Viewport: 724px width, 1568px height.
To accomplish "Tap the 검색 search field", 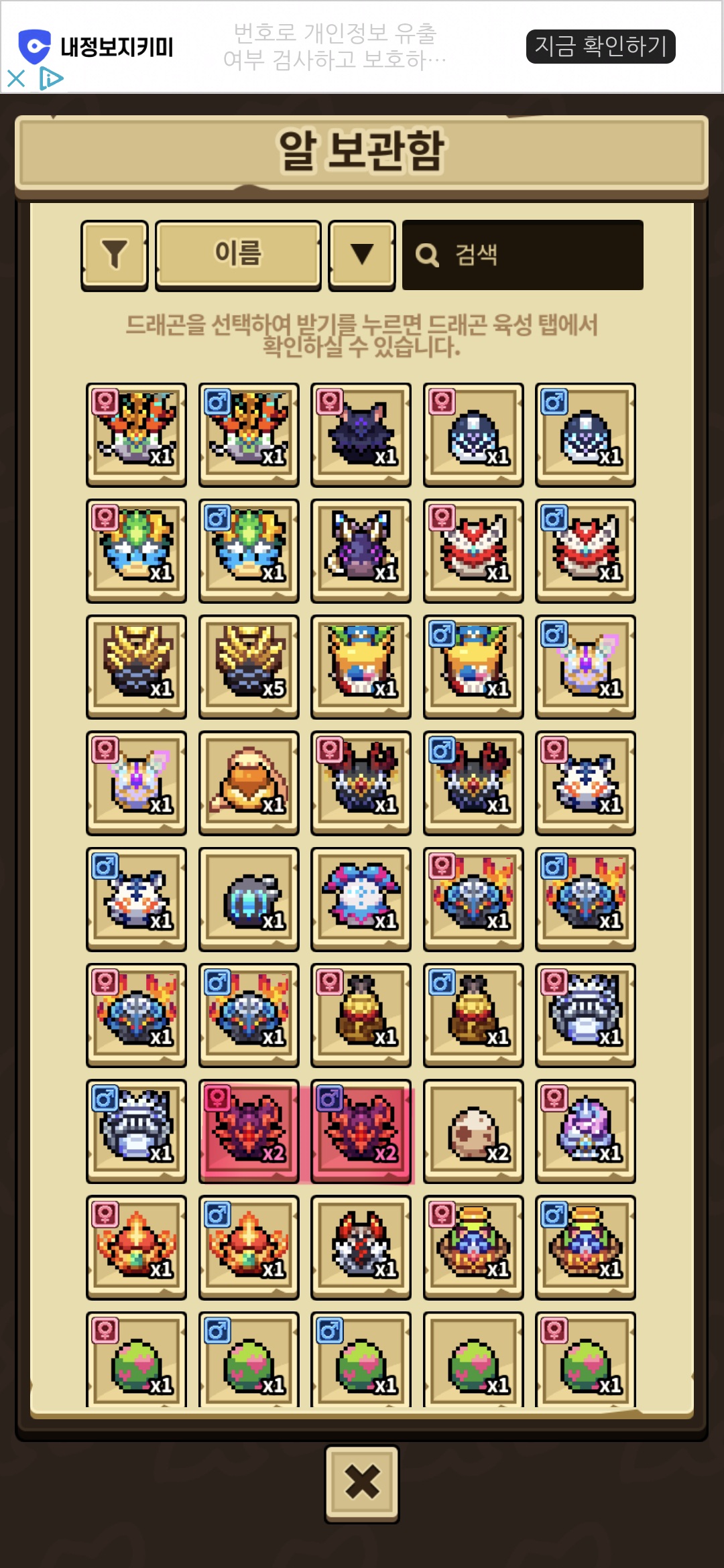I will point(523,255).
